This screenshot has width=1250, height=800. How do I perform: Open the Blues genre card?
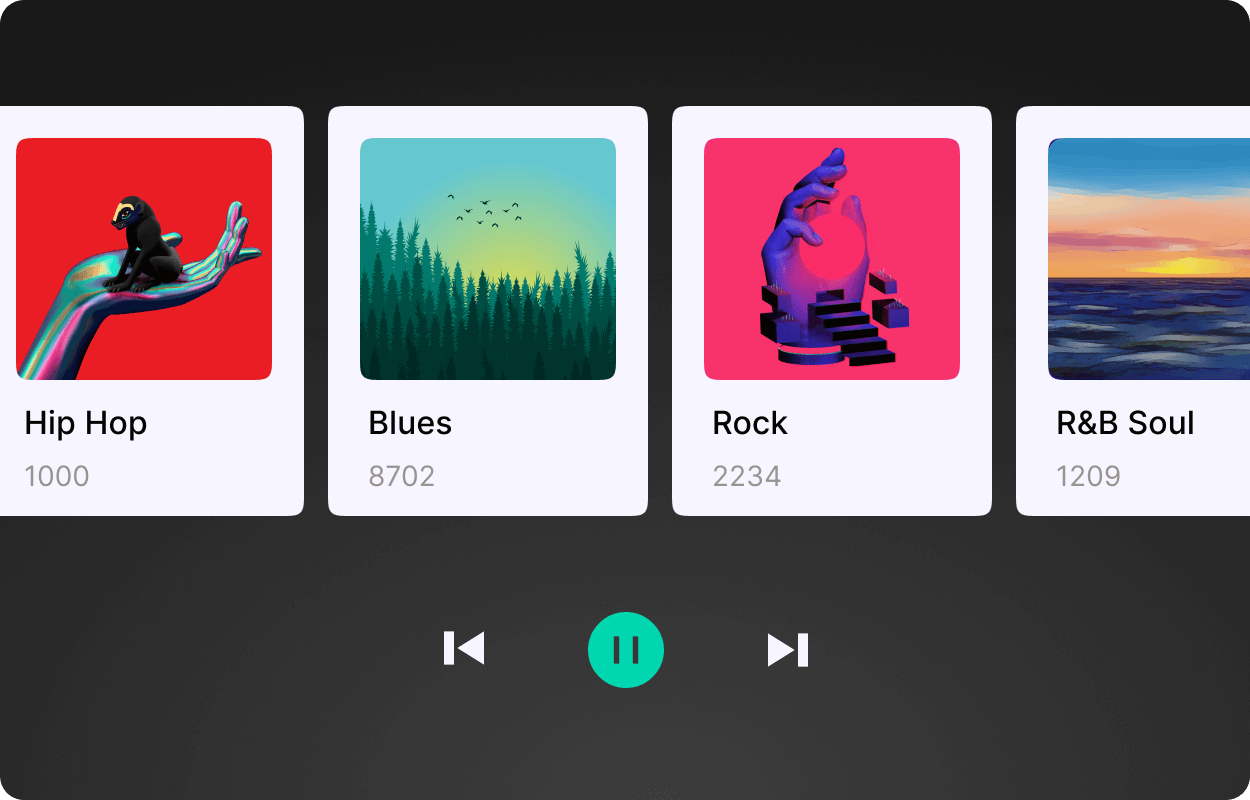pyautogui.click(x=488, y=310)
